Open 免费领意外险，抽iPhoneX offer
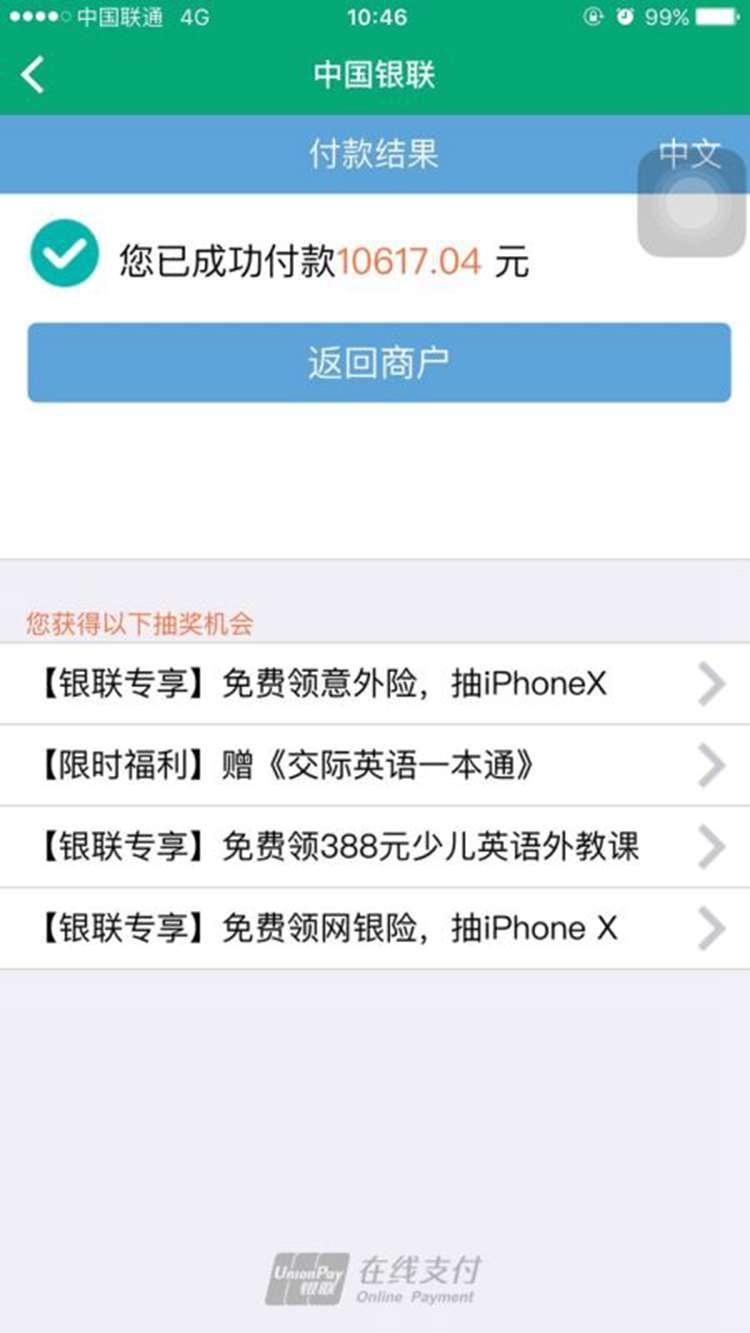Screen dimensions: 750x1333 click(375, 684)
